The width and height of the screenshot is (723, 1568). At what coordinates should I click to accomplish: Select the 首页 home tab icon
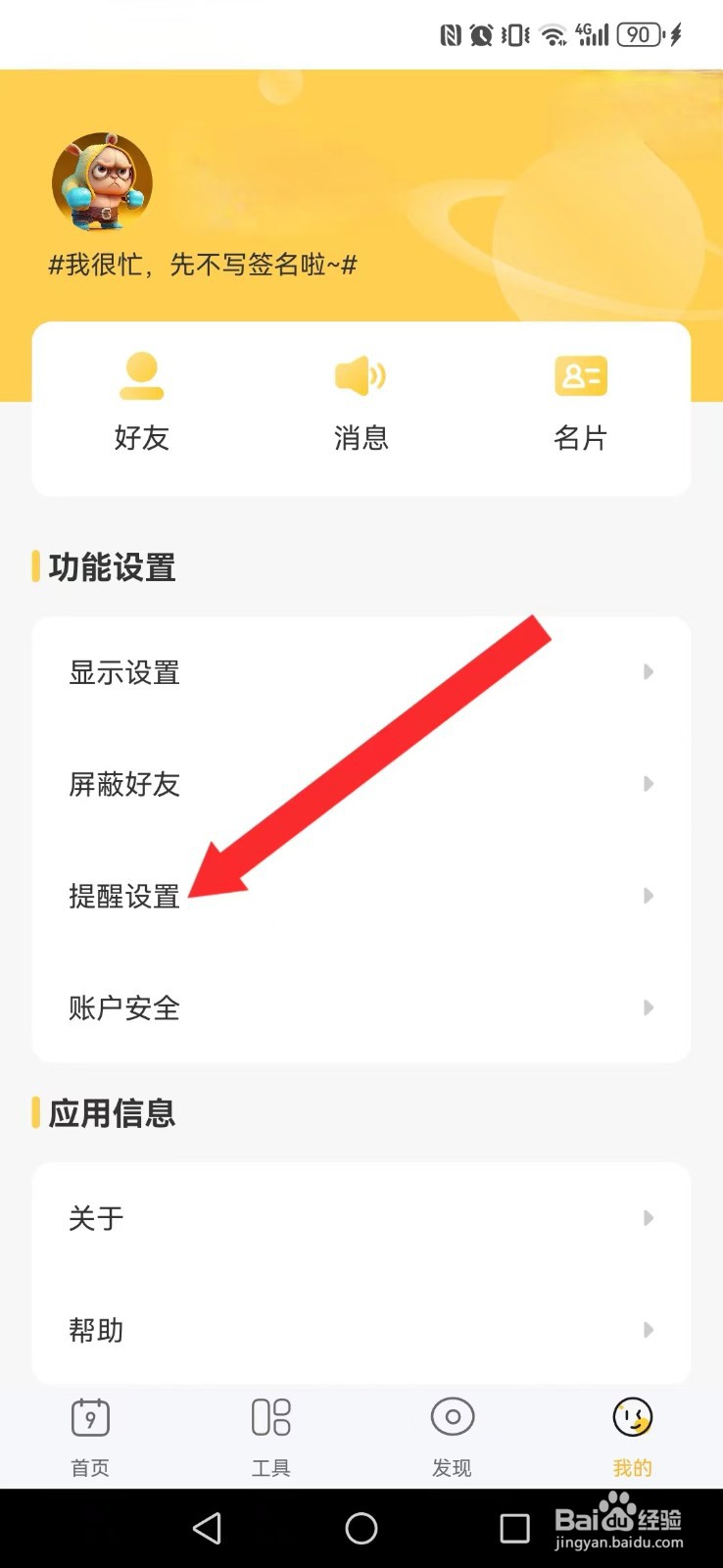pyautogui.click(x=90, y=1418)
